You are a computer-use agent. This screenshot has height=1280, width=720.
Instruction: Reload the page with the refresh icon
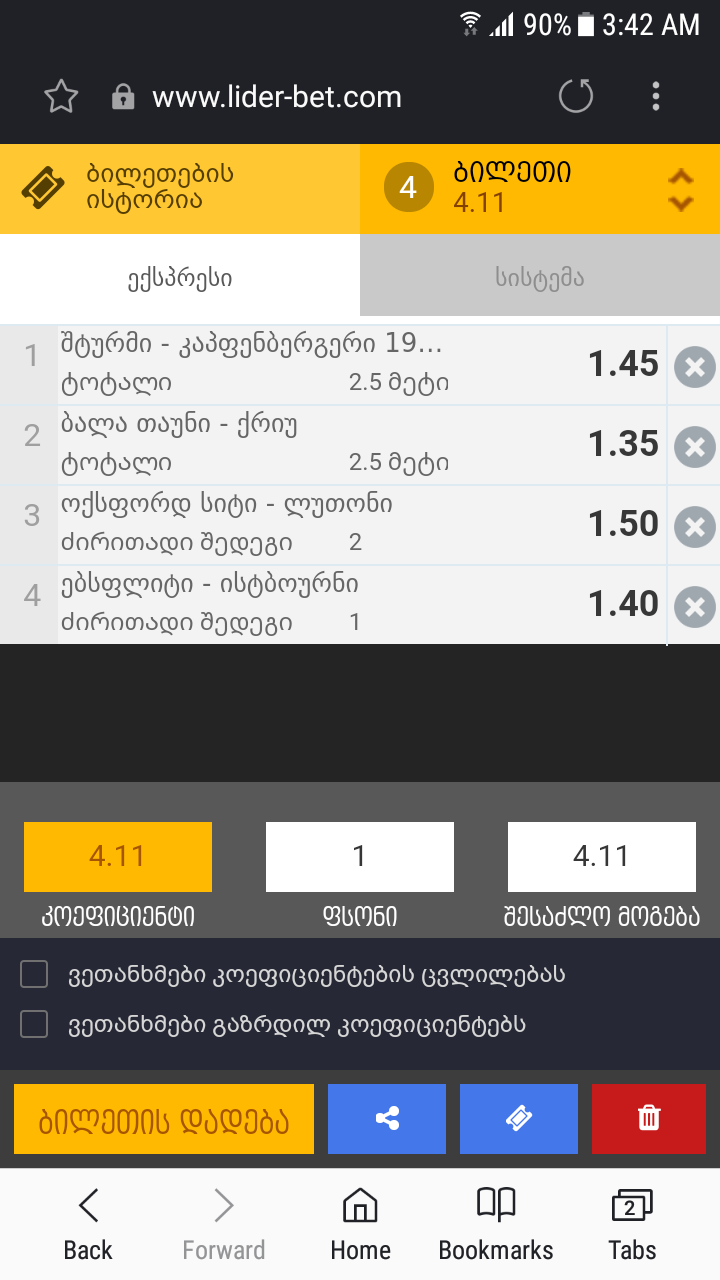point(575,96)
